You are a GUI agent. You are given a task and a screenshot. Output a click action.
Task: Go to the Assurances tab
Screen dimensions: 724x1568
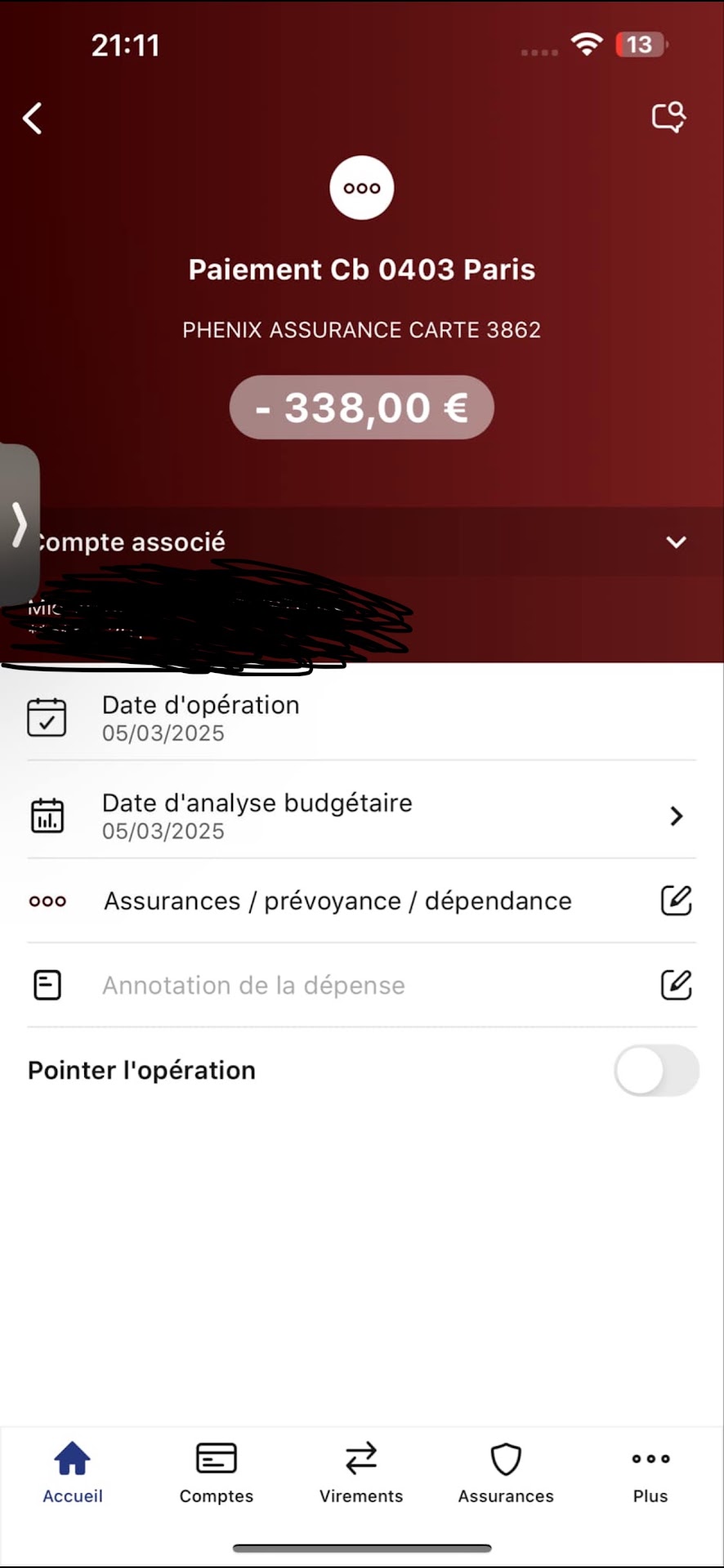(x=506, y=1472)
